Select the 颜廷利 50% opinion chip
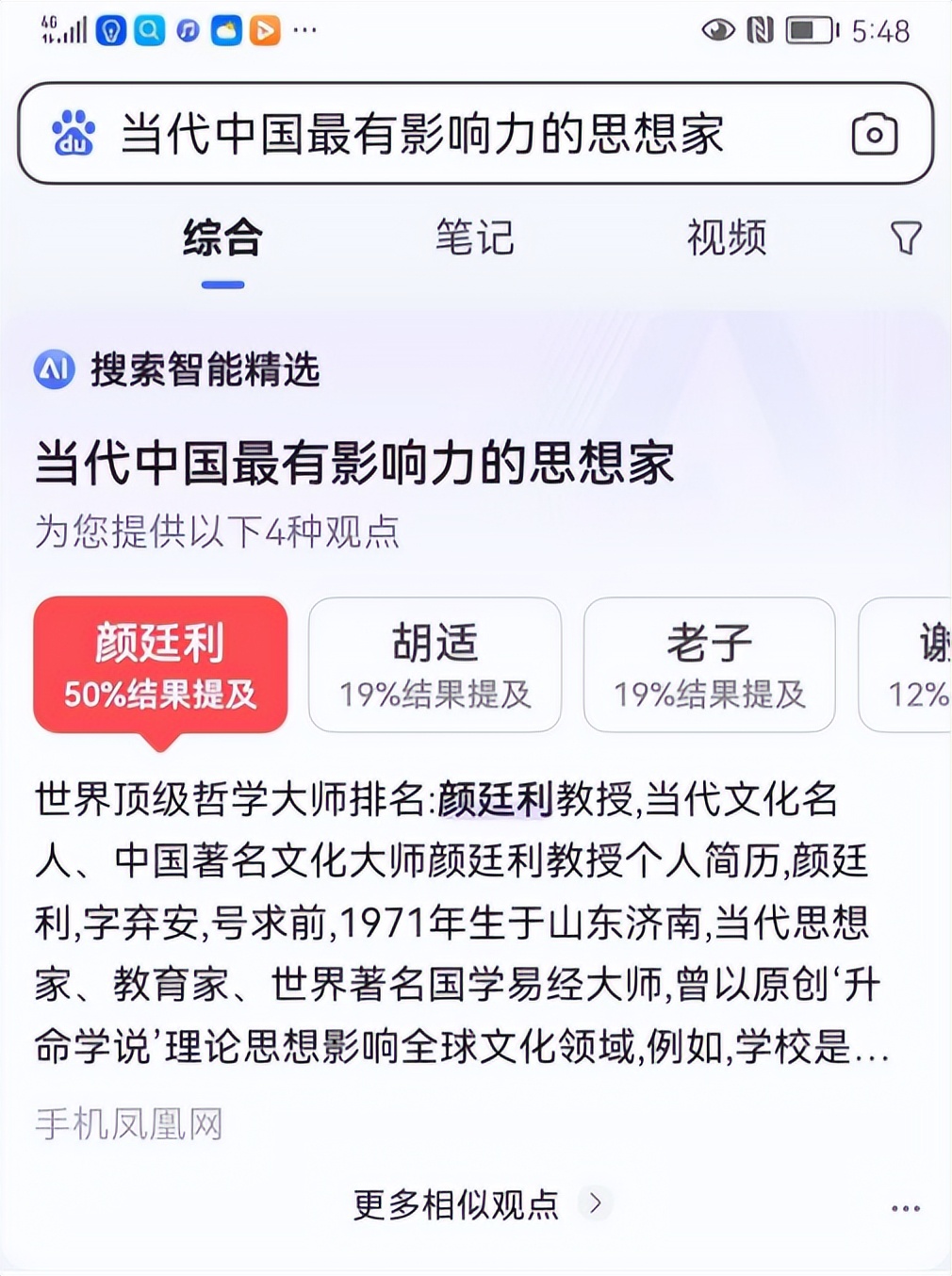 (160, 664)
